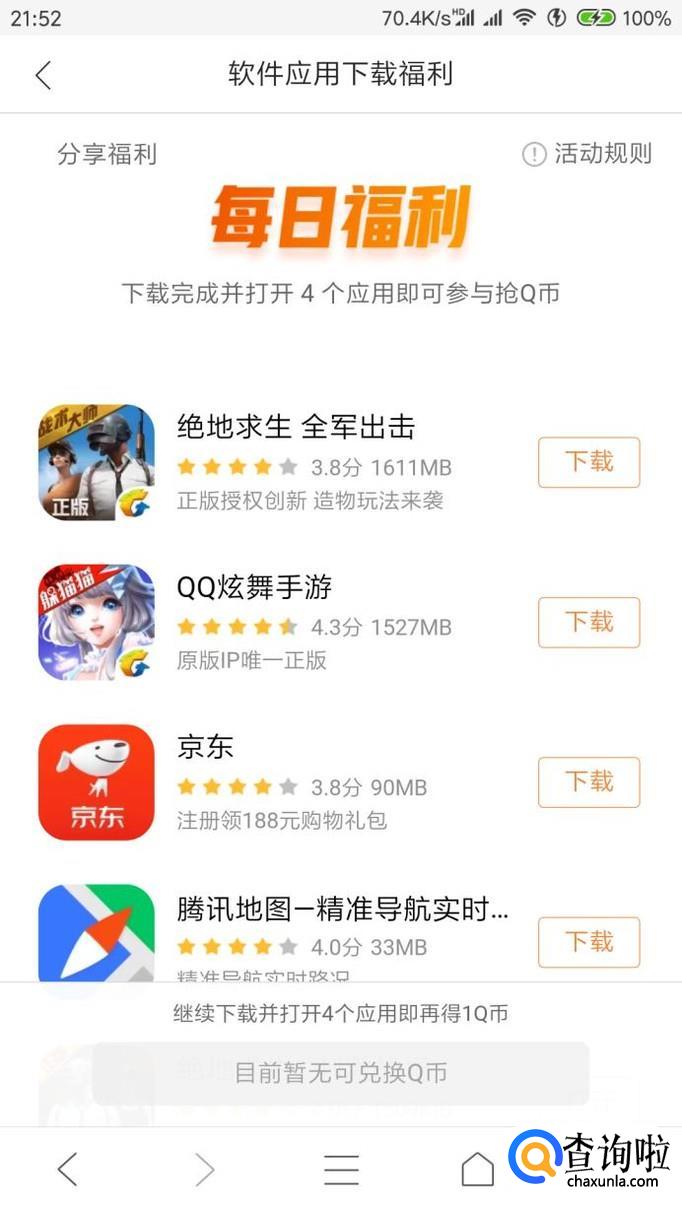Open QQ炫舞手游 app details
The height and width of the screenshot is (1212, 682).
[254, 588]
